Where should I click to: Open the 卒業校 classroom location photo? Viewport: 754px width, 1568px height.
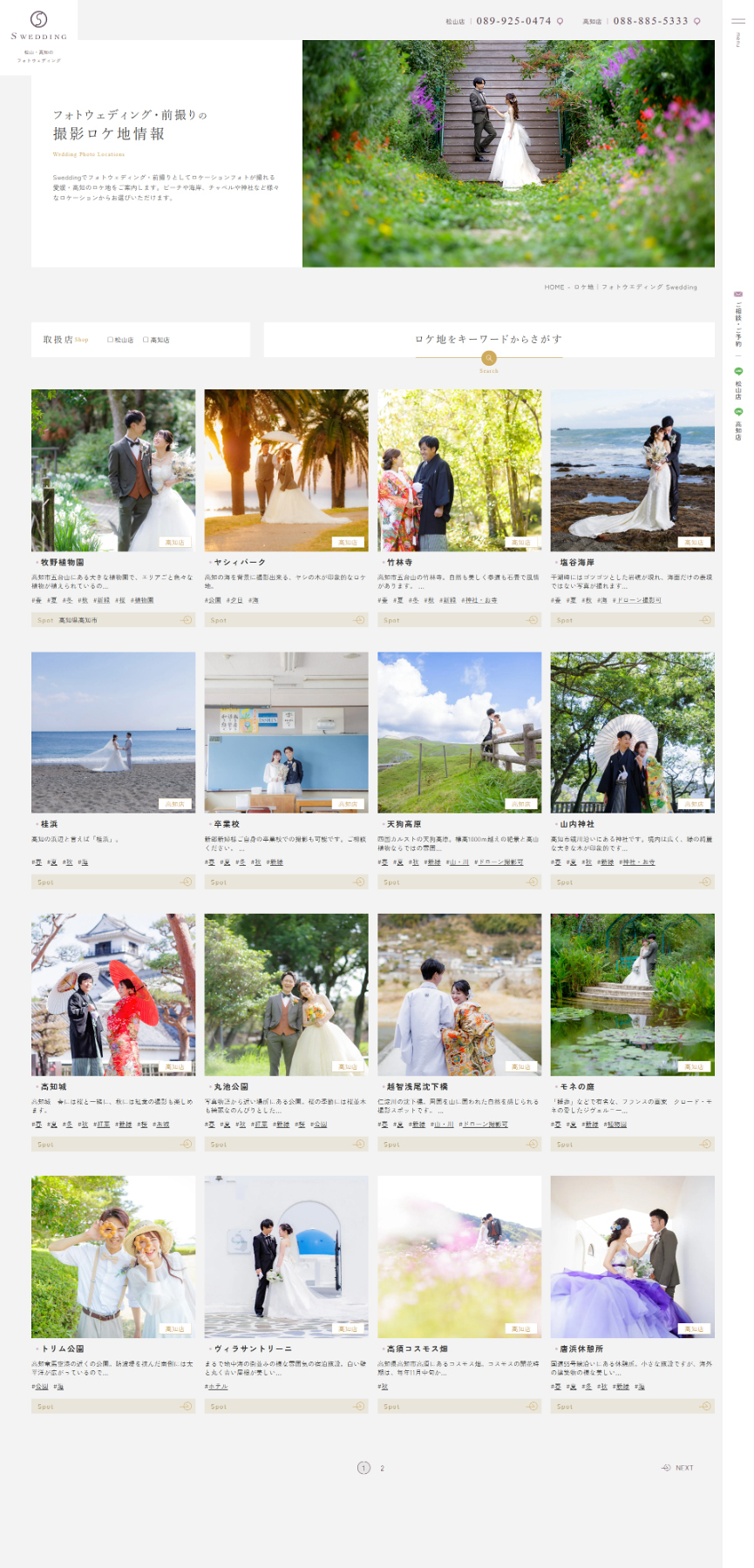286,733
